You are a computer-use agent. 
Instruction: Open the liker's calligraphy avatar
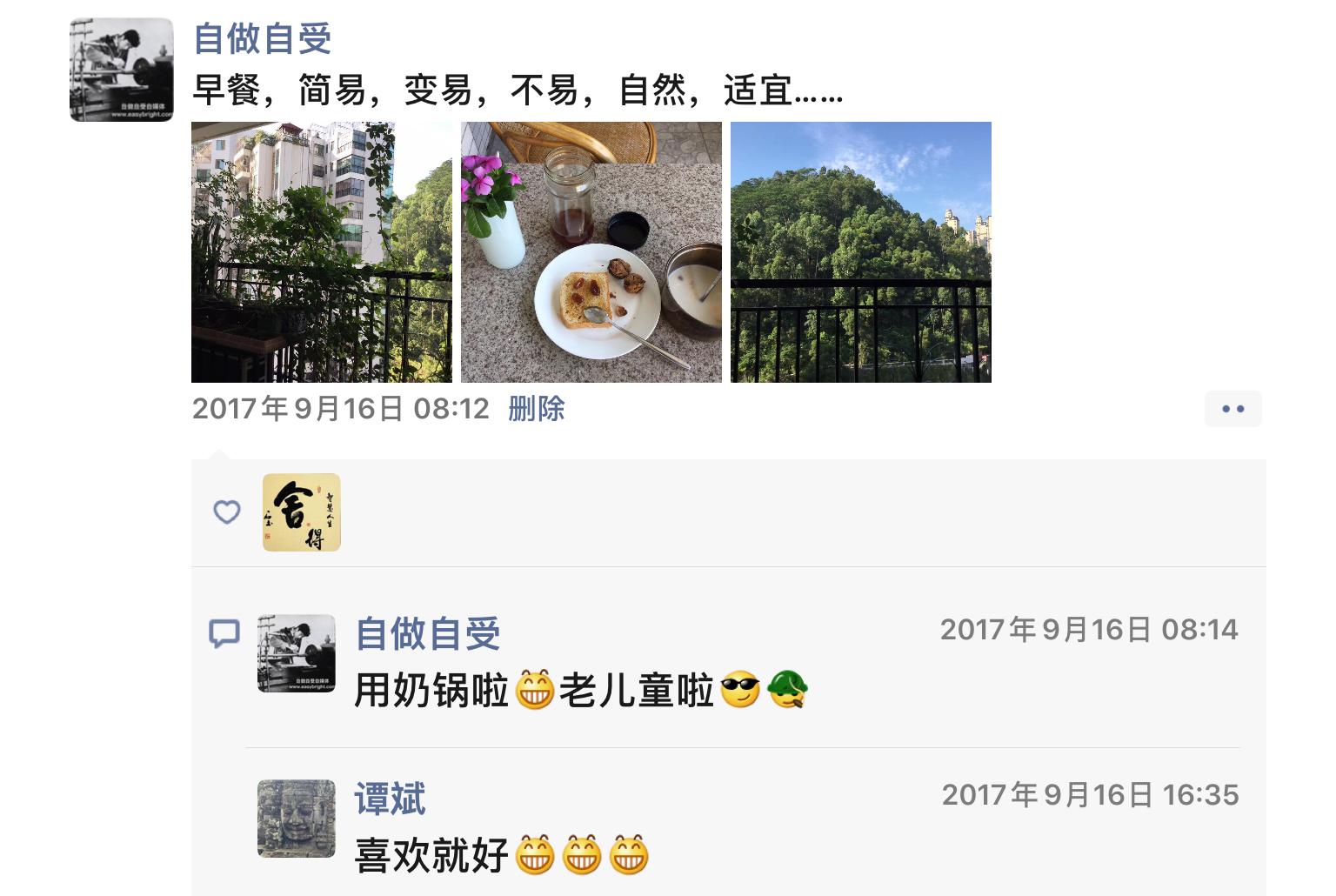point(301,512)
